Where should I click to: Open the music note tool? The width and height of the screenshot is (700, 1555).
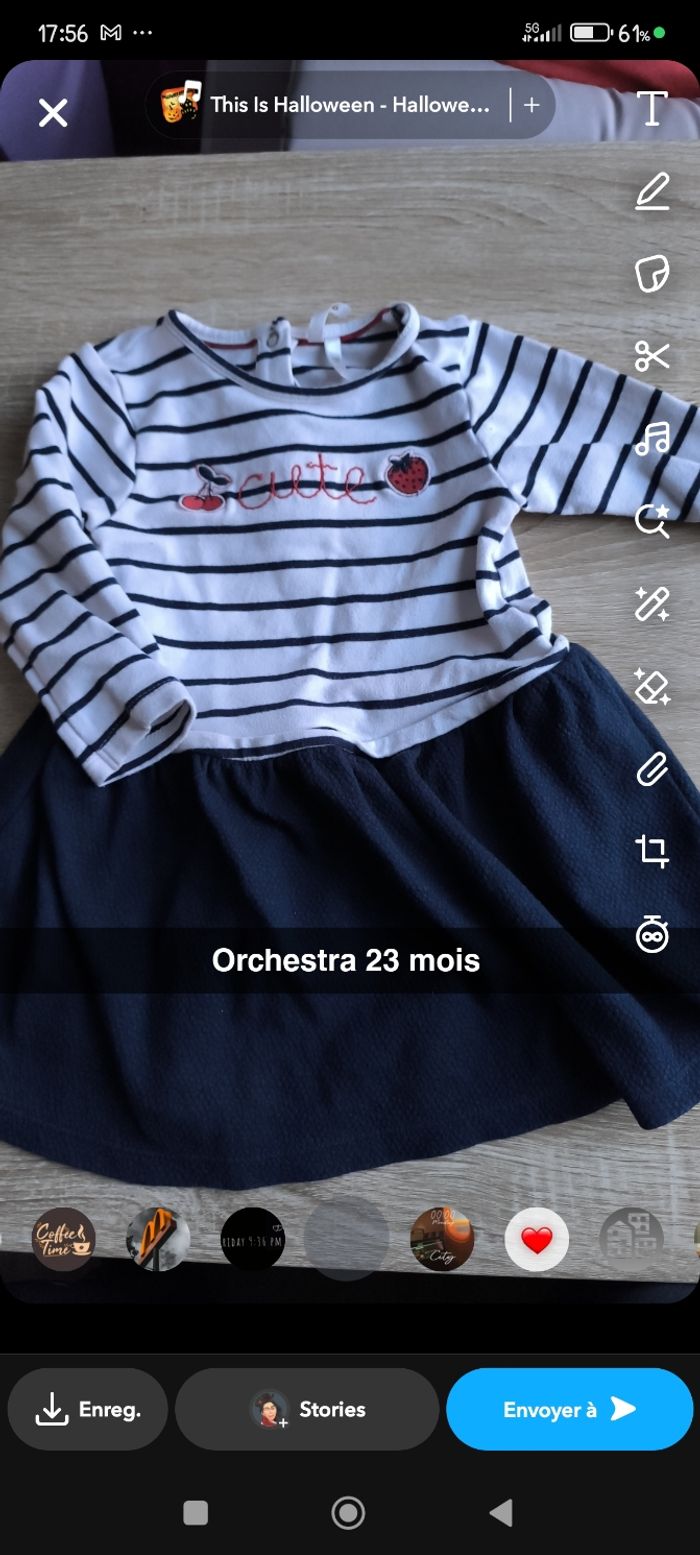tap(652, 438)
